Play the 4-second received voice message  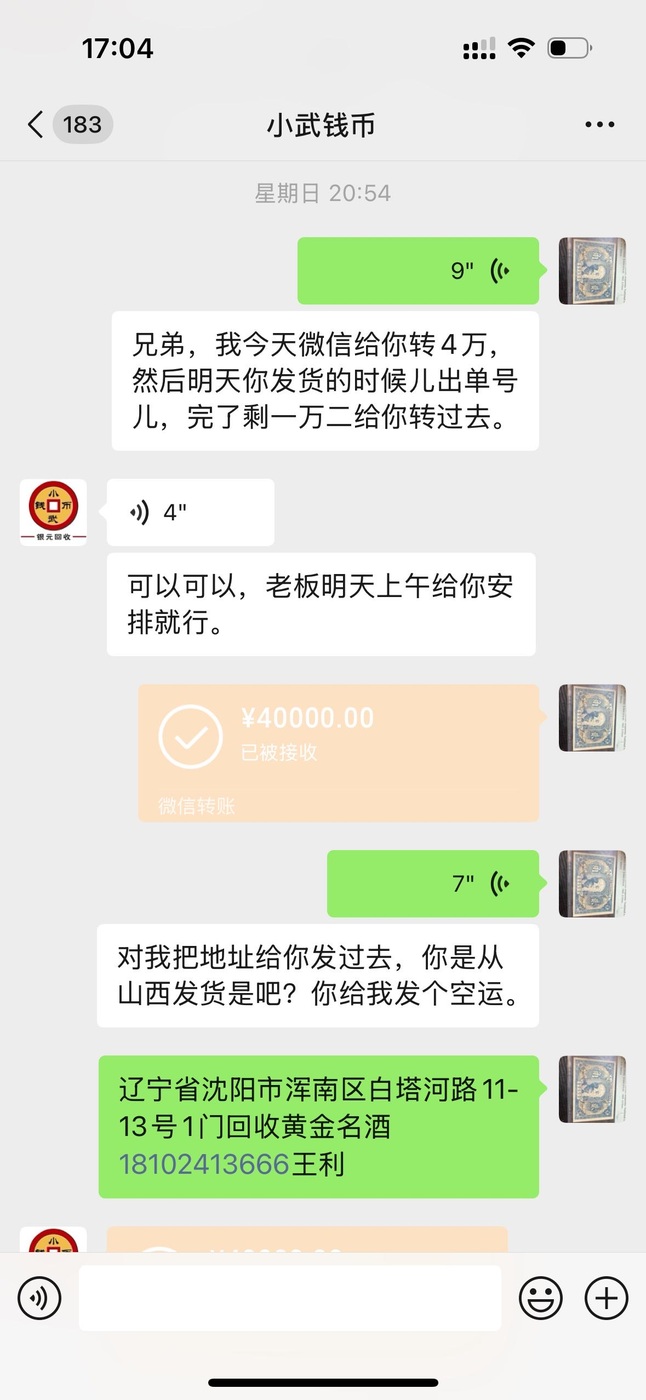click(x=190, y=513)
